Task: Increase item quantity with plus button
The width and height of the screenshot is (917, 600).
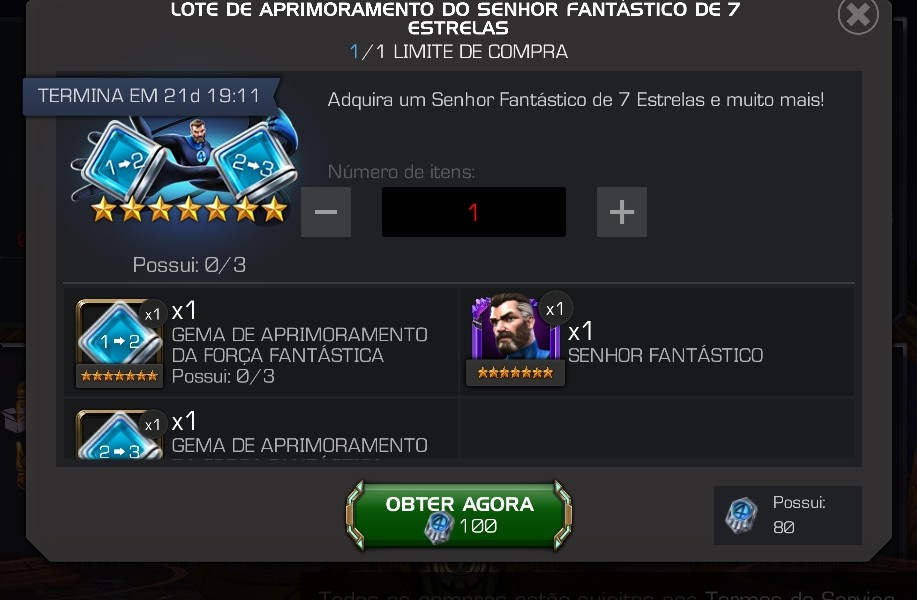Action: (621, 212)
